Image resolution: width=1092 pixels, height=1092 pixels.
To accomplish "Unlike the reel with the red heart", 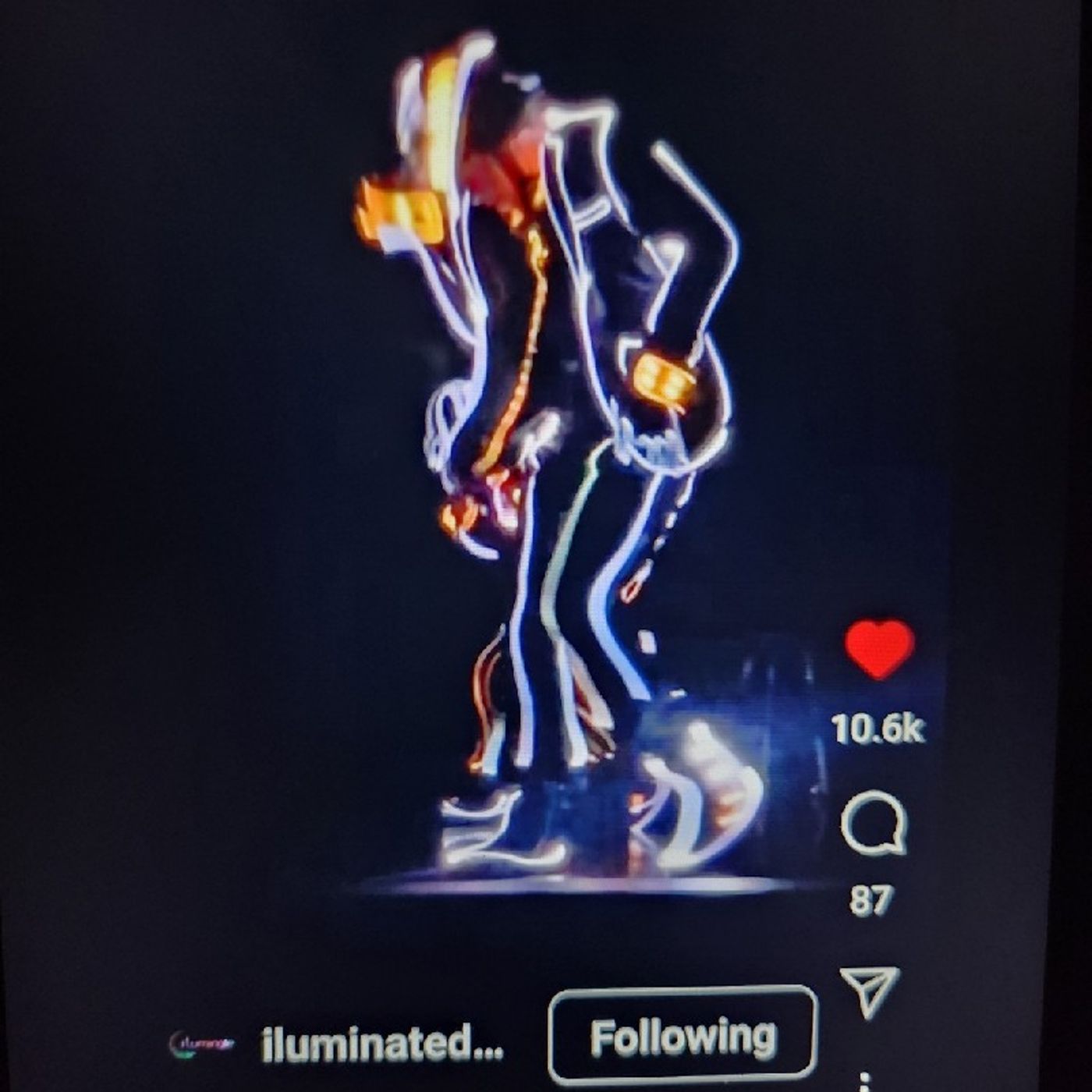I will click(879, 649).
